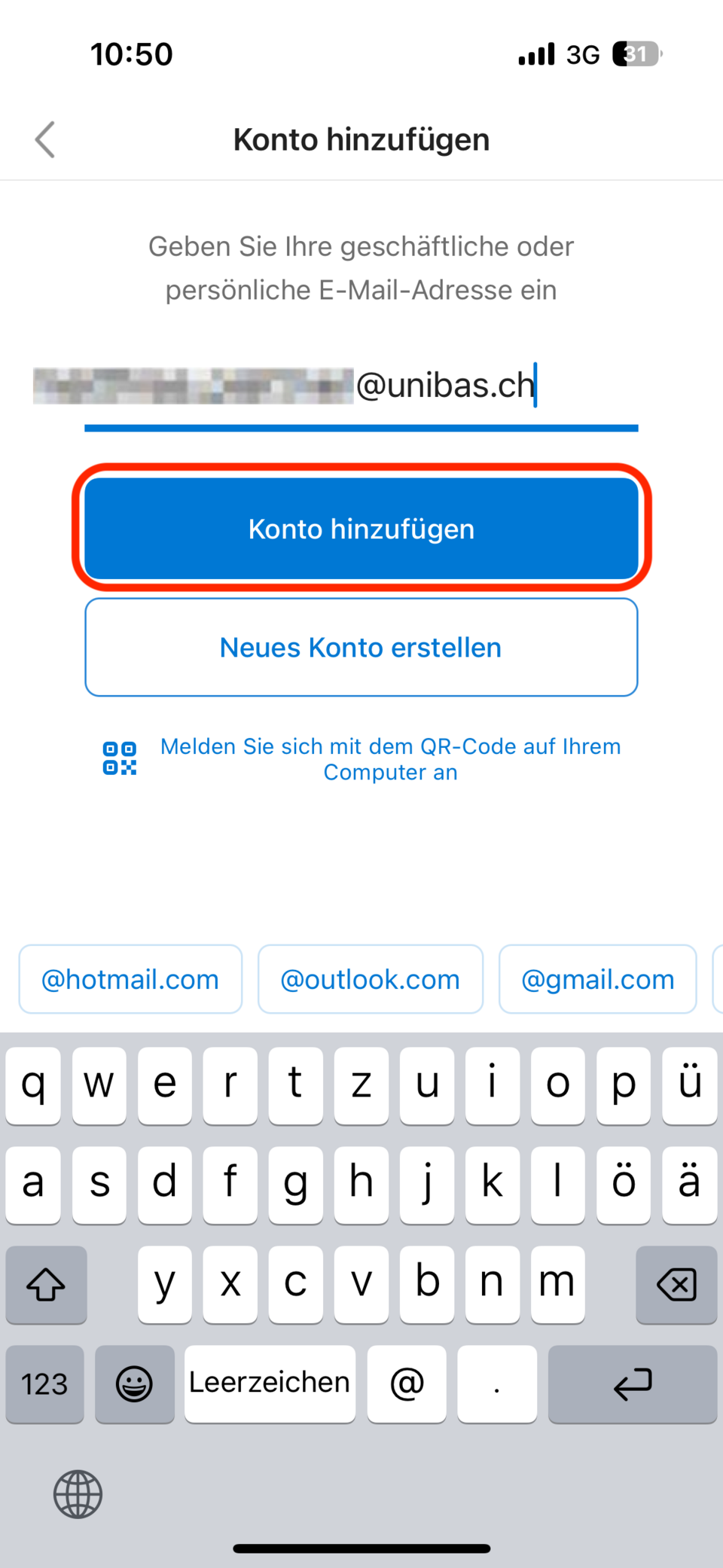The image size is (723, 1568).
Task: Insert the @outlook.com suggestion chip
Action: (x=370, y=980)
